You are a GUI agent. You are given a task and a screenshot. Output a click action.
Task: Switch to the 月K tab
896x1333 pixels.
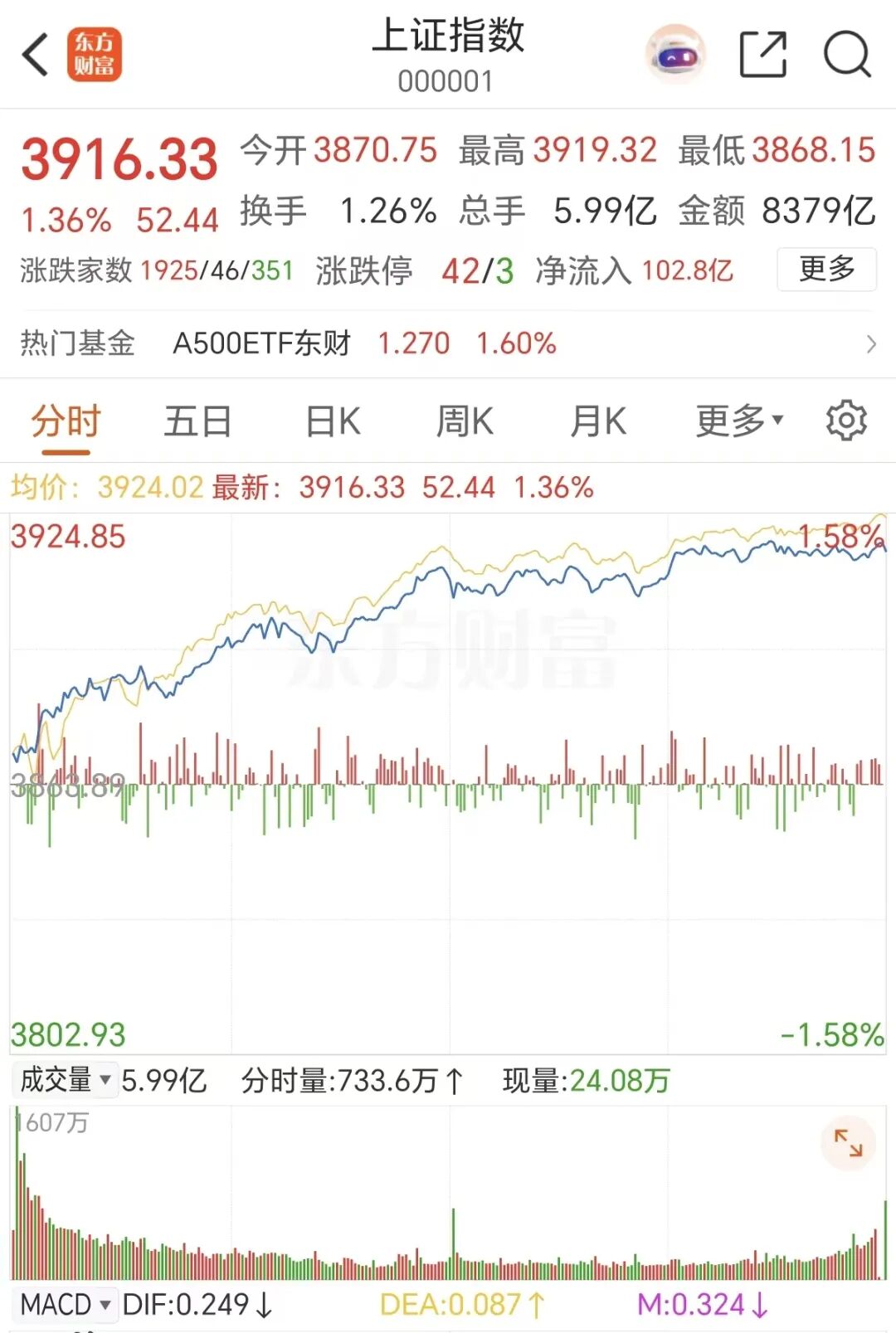coord(597,421)
